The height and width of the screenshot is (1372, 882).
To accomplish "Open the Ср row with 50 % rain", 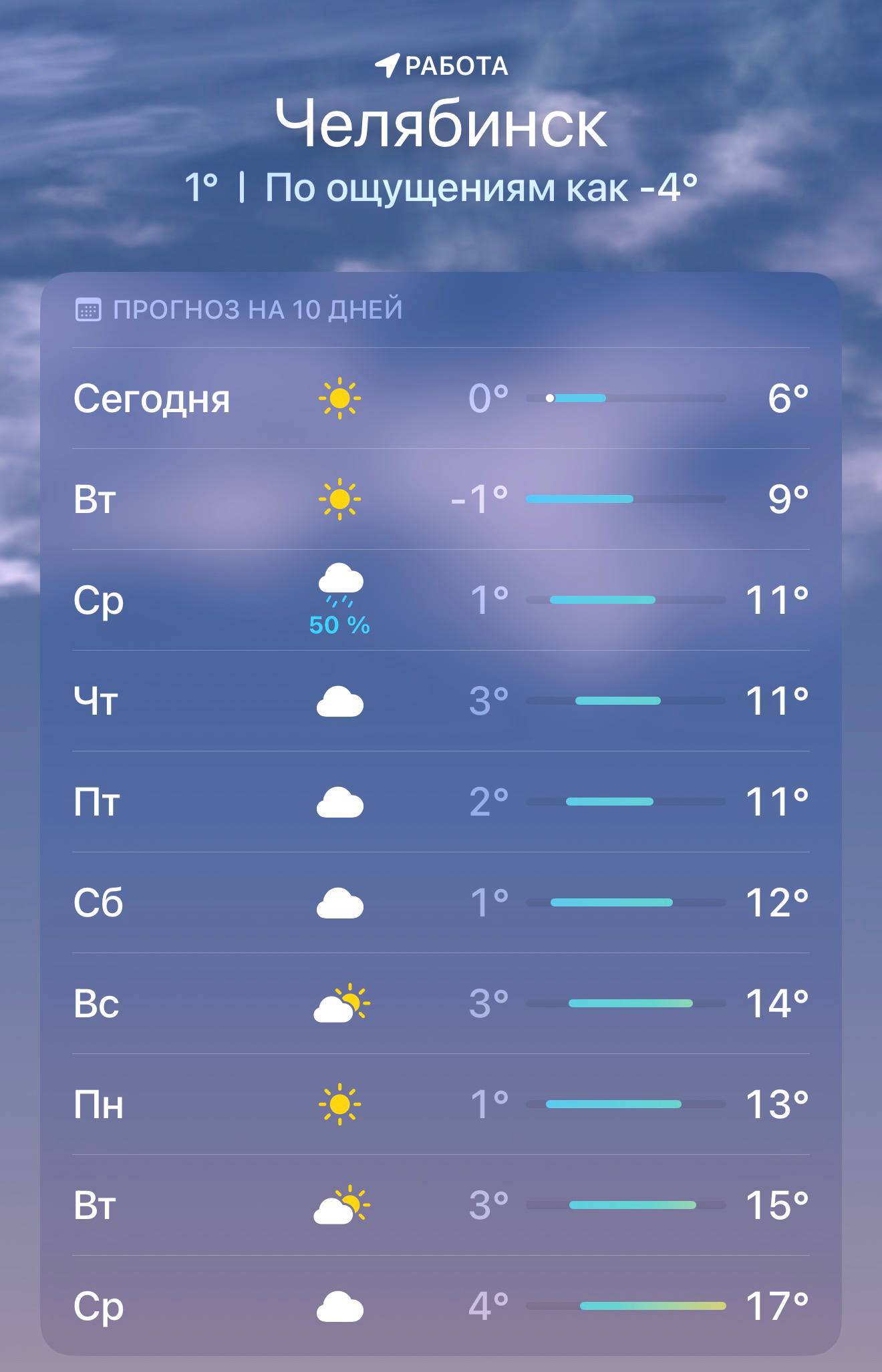I will tap(441, 600).
